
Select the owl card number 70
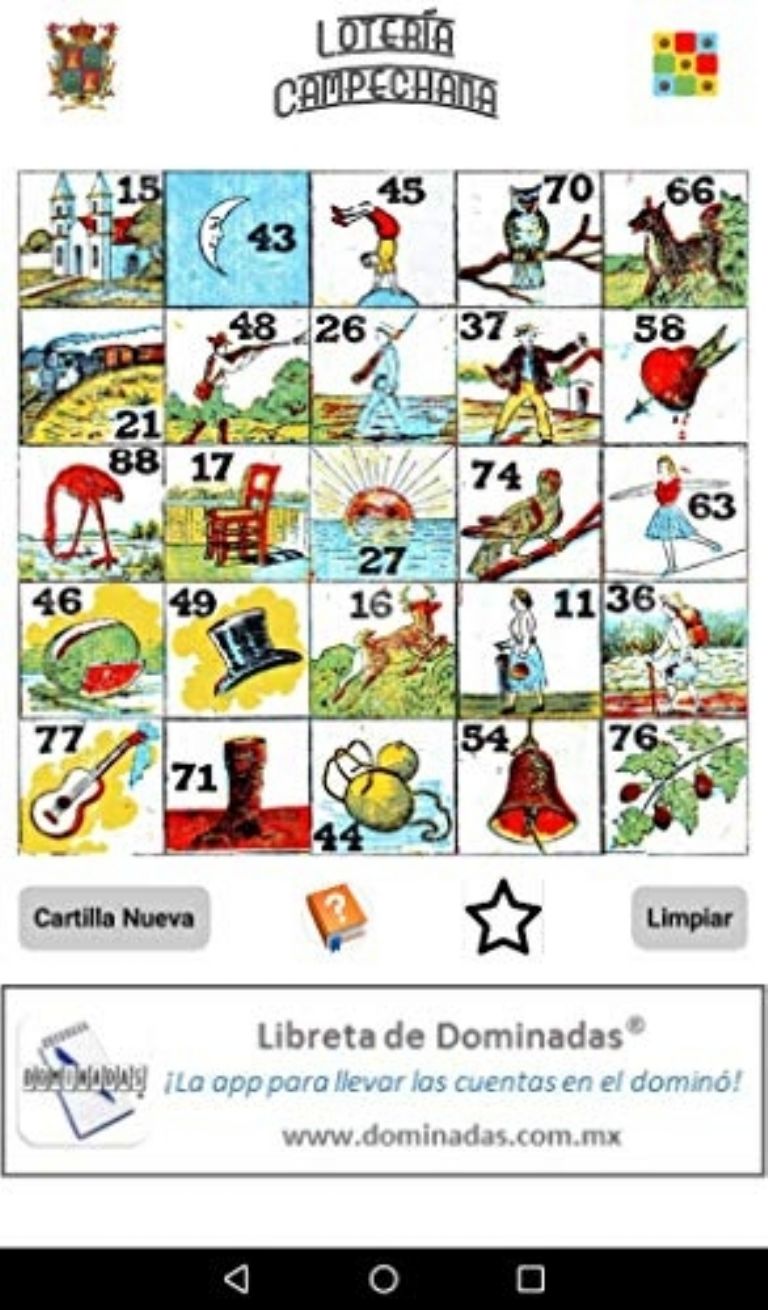529,239
